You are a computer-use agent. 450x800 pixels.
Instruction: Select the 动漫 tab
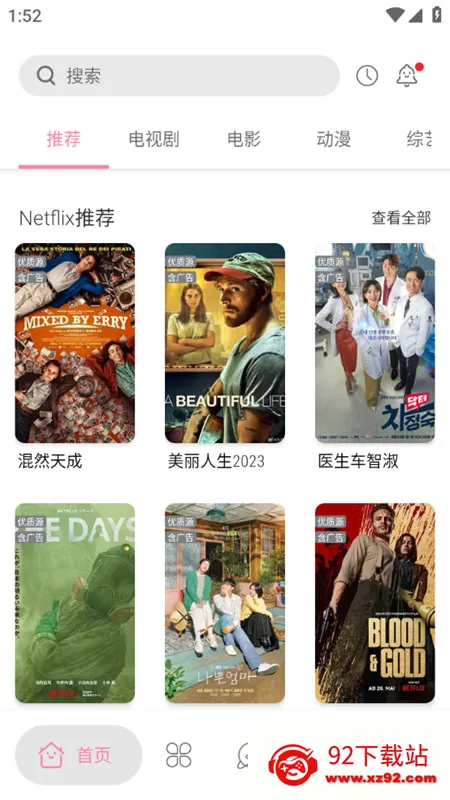[x=334, y=139]
